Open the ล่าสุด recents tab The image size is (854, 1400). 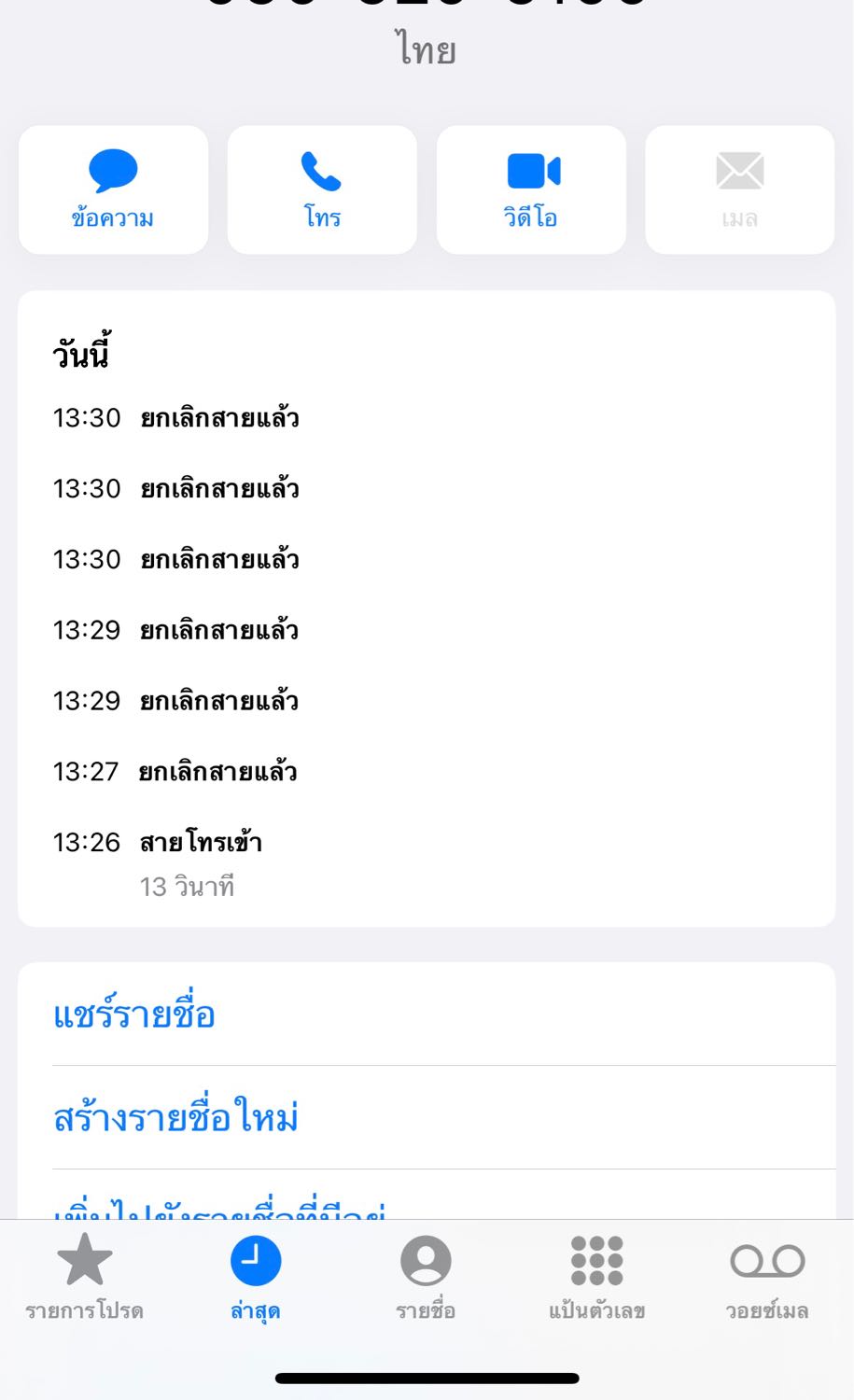coord(256,1276)
